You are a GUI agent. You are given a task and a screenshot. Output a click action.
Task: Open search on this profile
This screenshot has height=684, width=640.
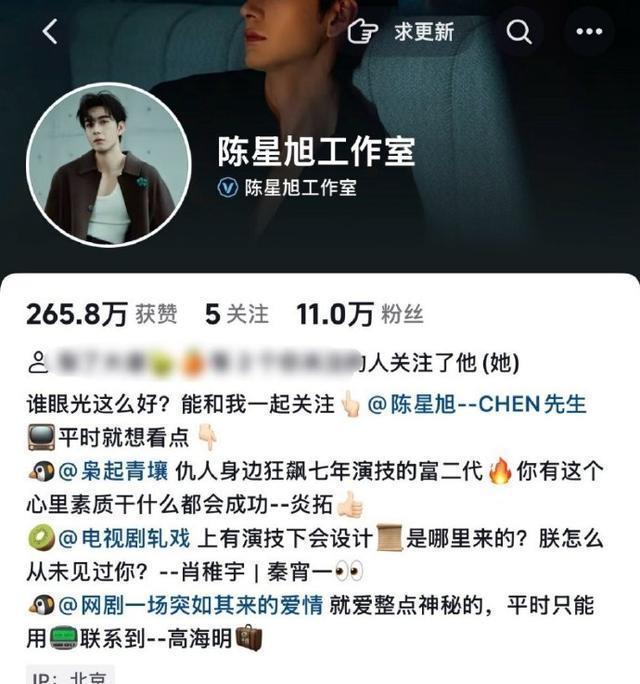[519, 32]
